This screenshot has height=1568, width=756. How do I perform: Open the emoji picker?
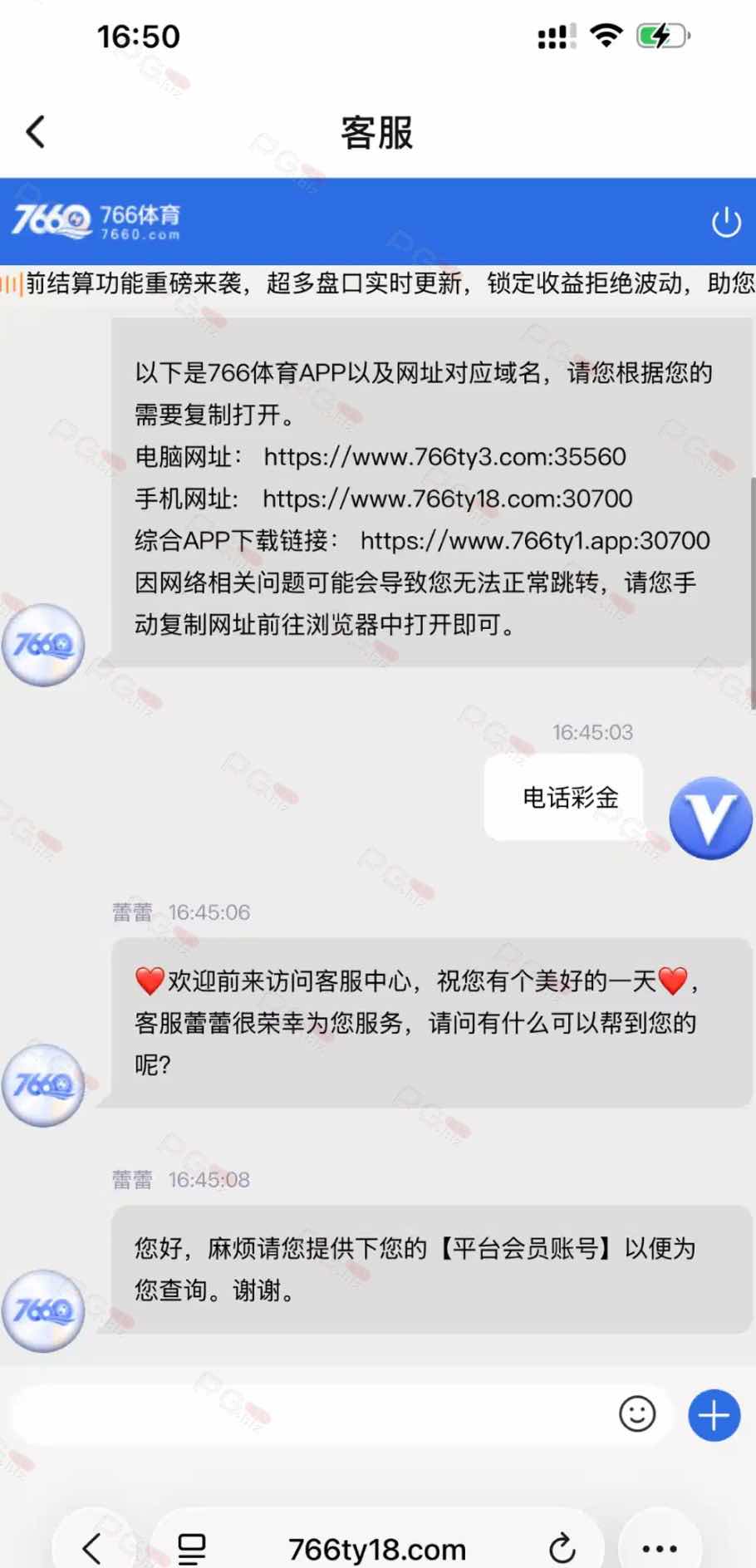(x=637, y=1414)
